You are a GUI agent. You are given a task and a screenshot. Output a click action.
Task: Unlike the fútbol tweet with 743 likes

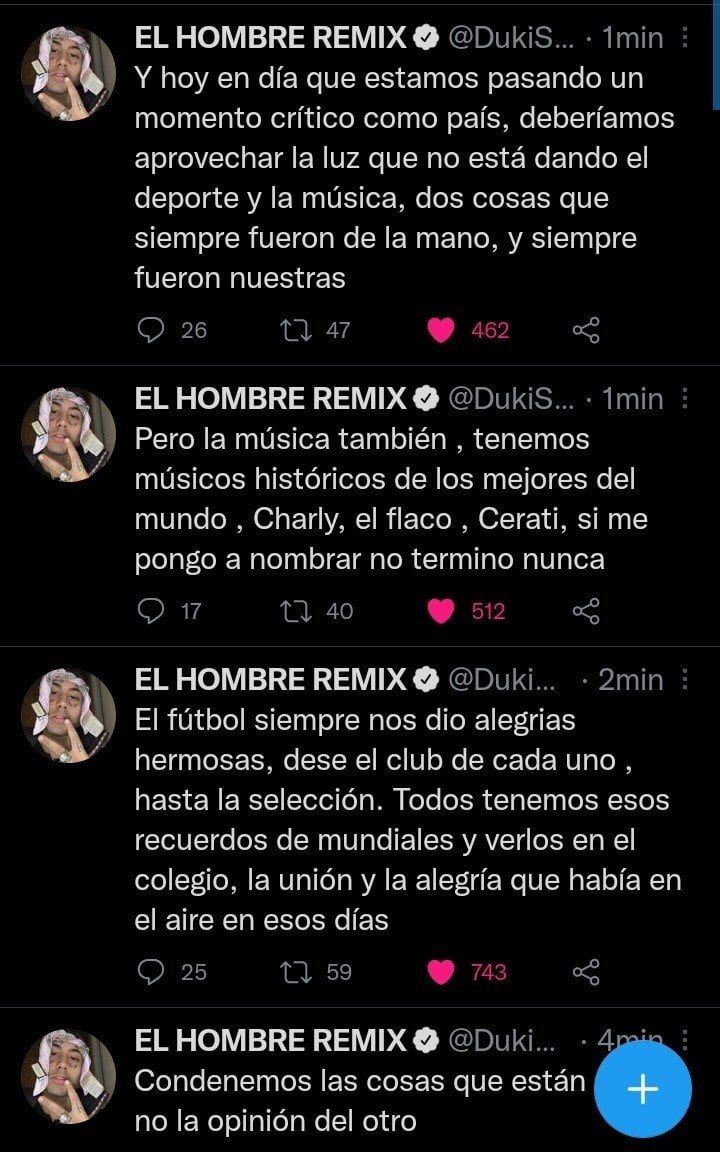tap(440, 969)
